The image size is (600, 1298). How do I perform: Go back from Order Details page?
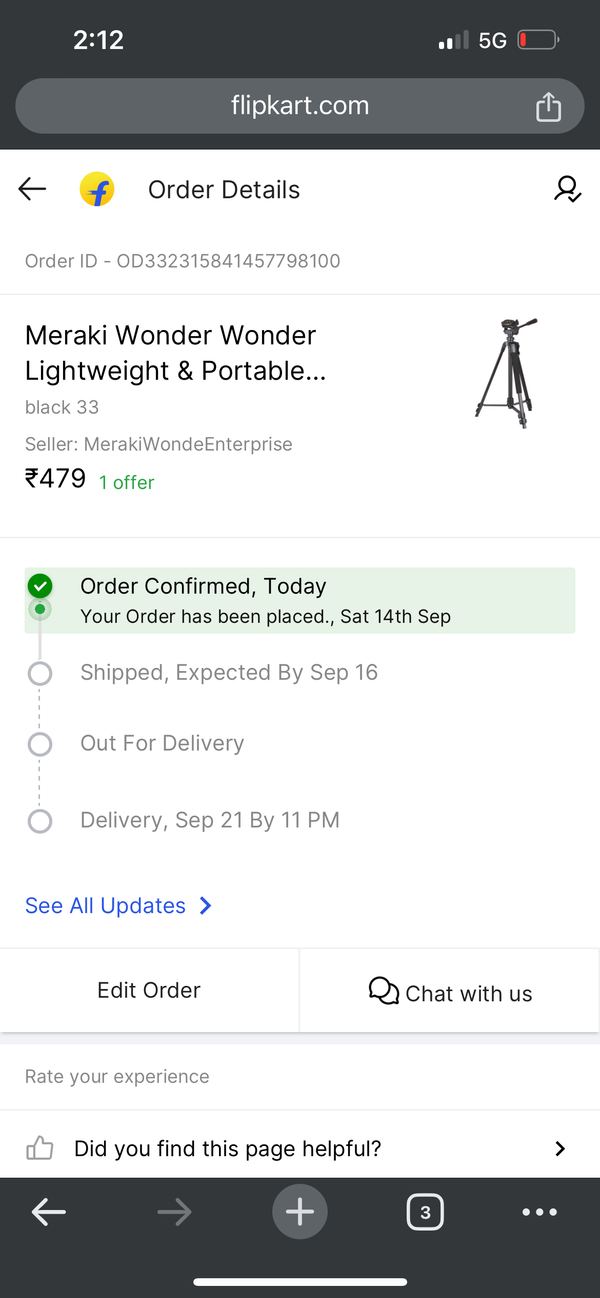32,189
